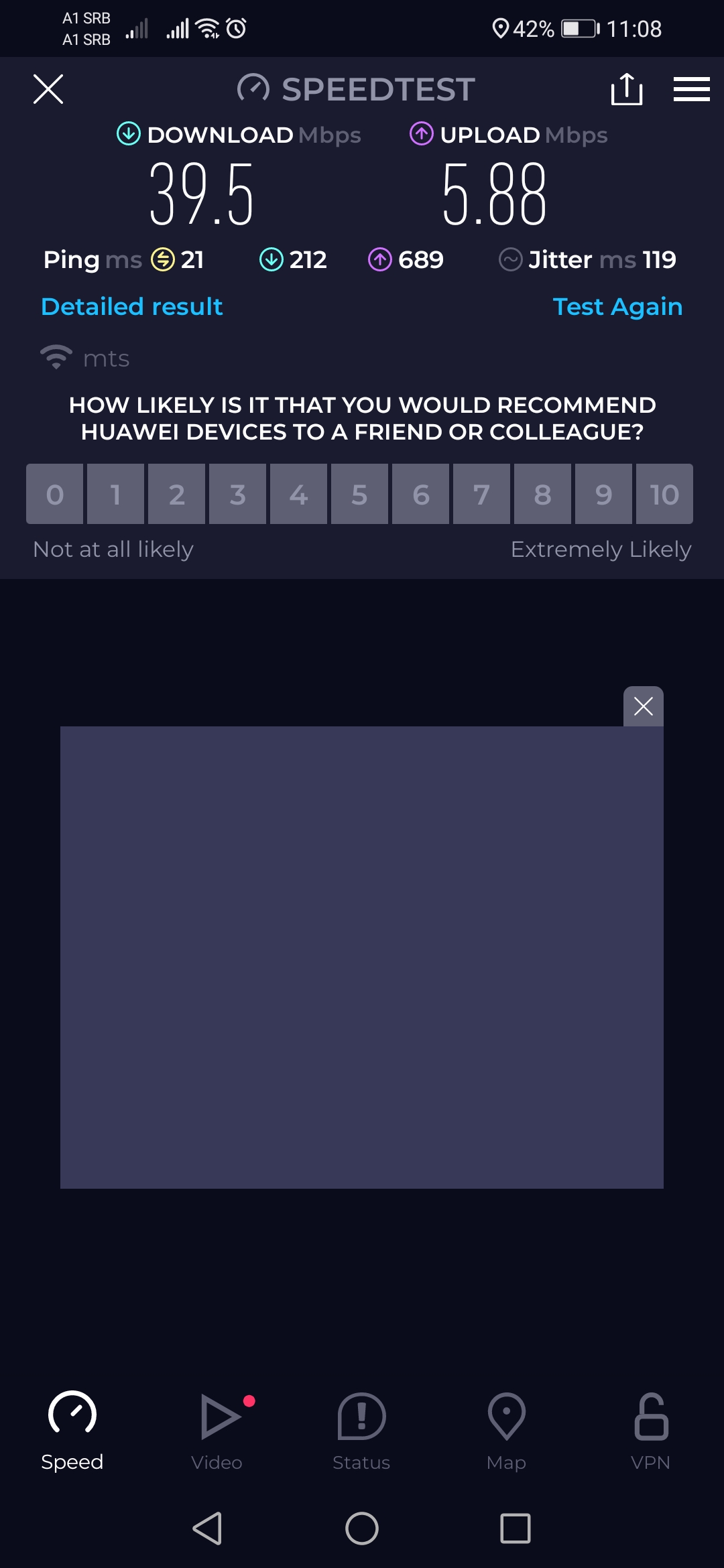Pick rating 8 on the scale
724x1568 pixels.
pyautogui.click(x=542, y=495)
